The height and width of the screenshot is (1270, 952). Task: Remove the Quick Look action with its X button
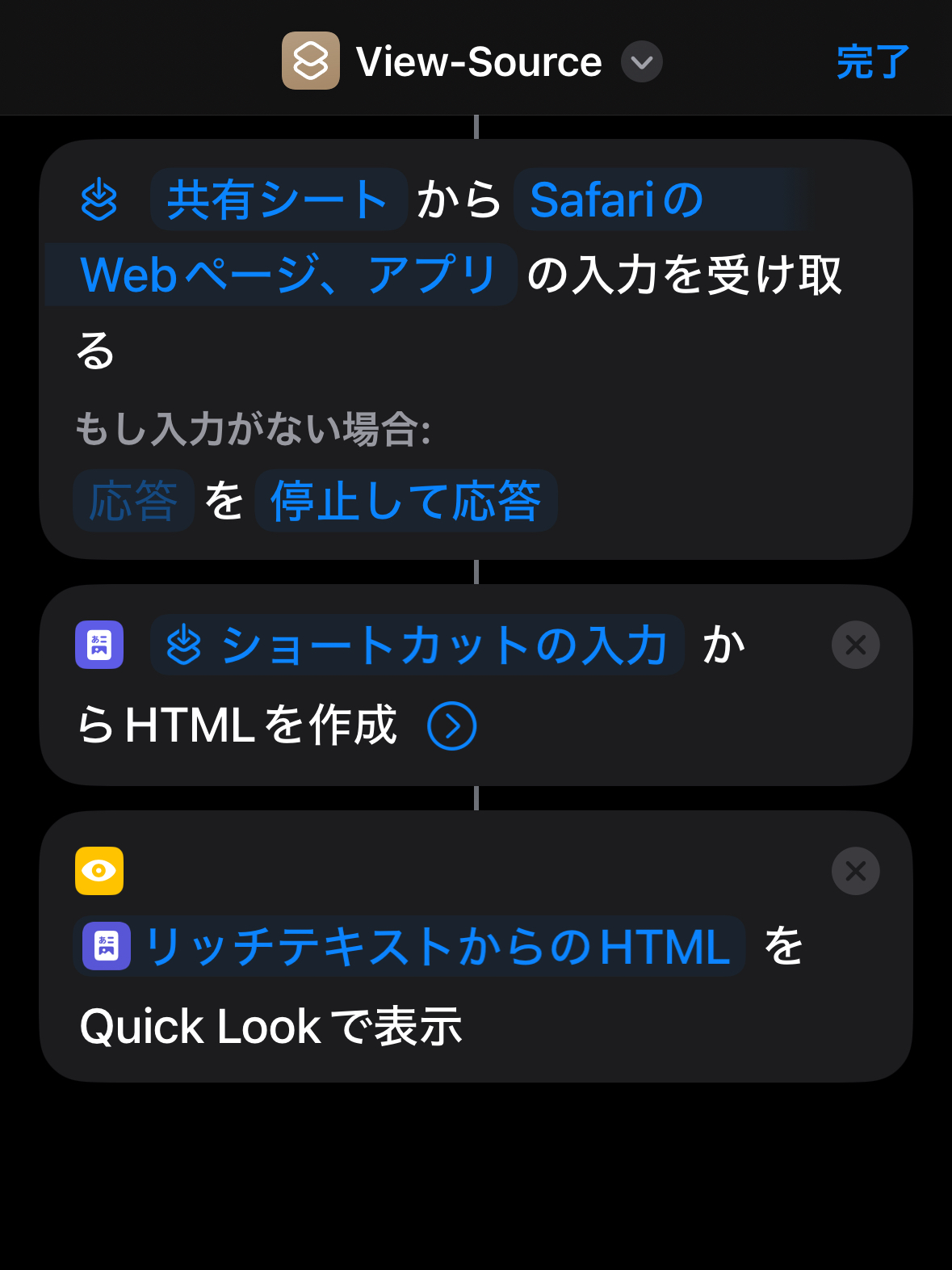pyautogui.click(x=854, y=870)
